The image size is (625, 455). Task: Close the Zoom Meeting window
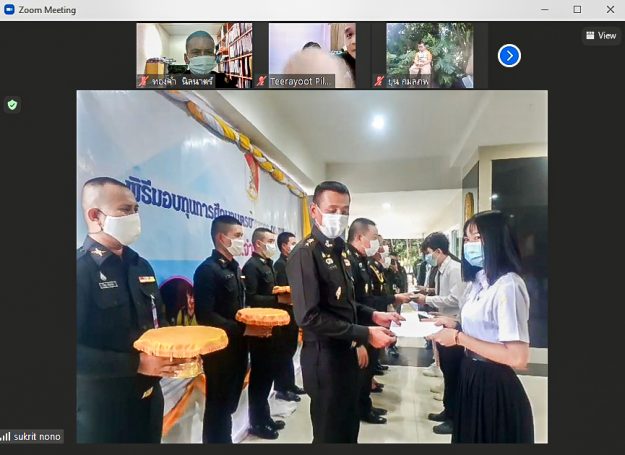point(609,10)
